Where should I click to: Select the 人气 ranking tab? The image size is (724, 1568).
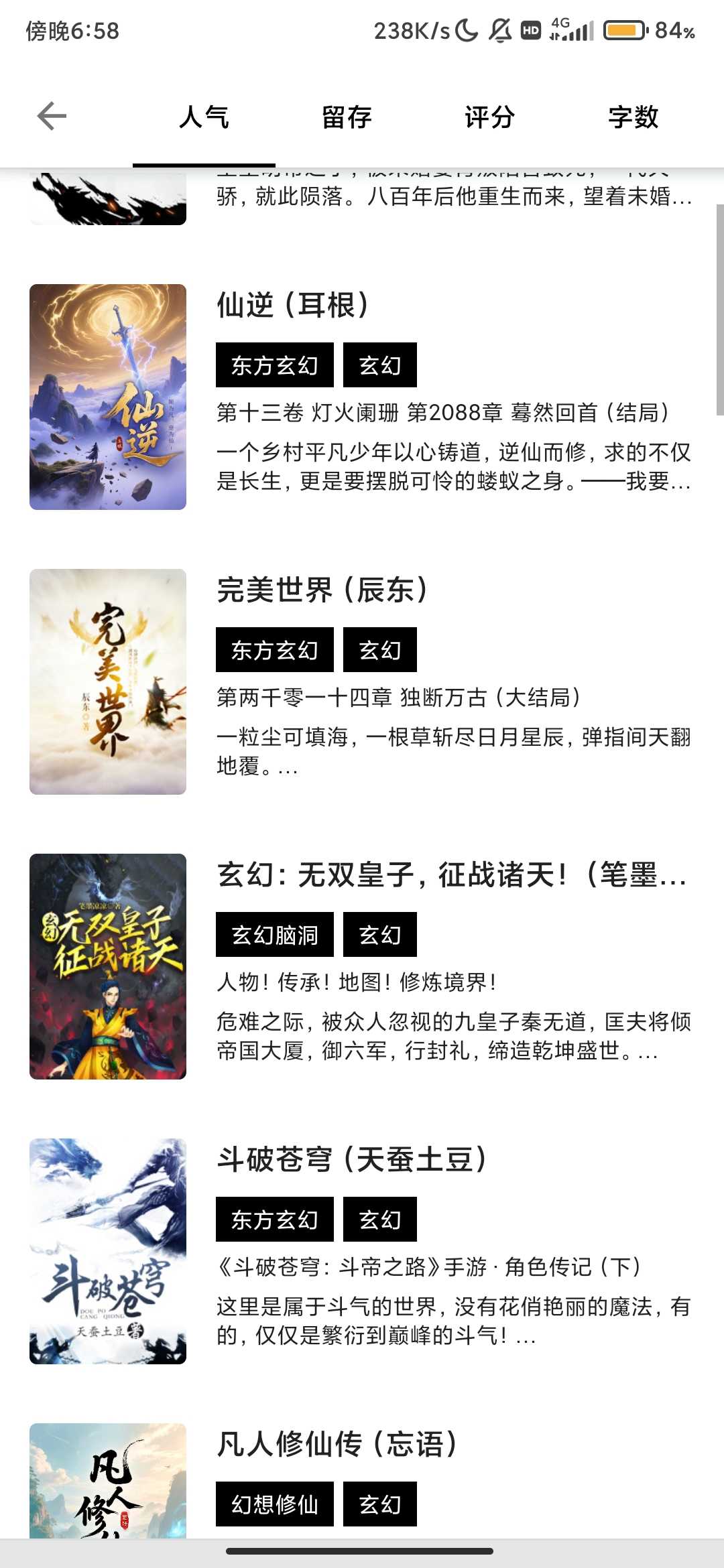tap(204, 117)
